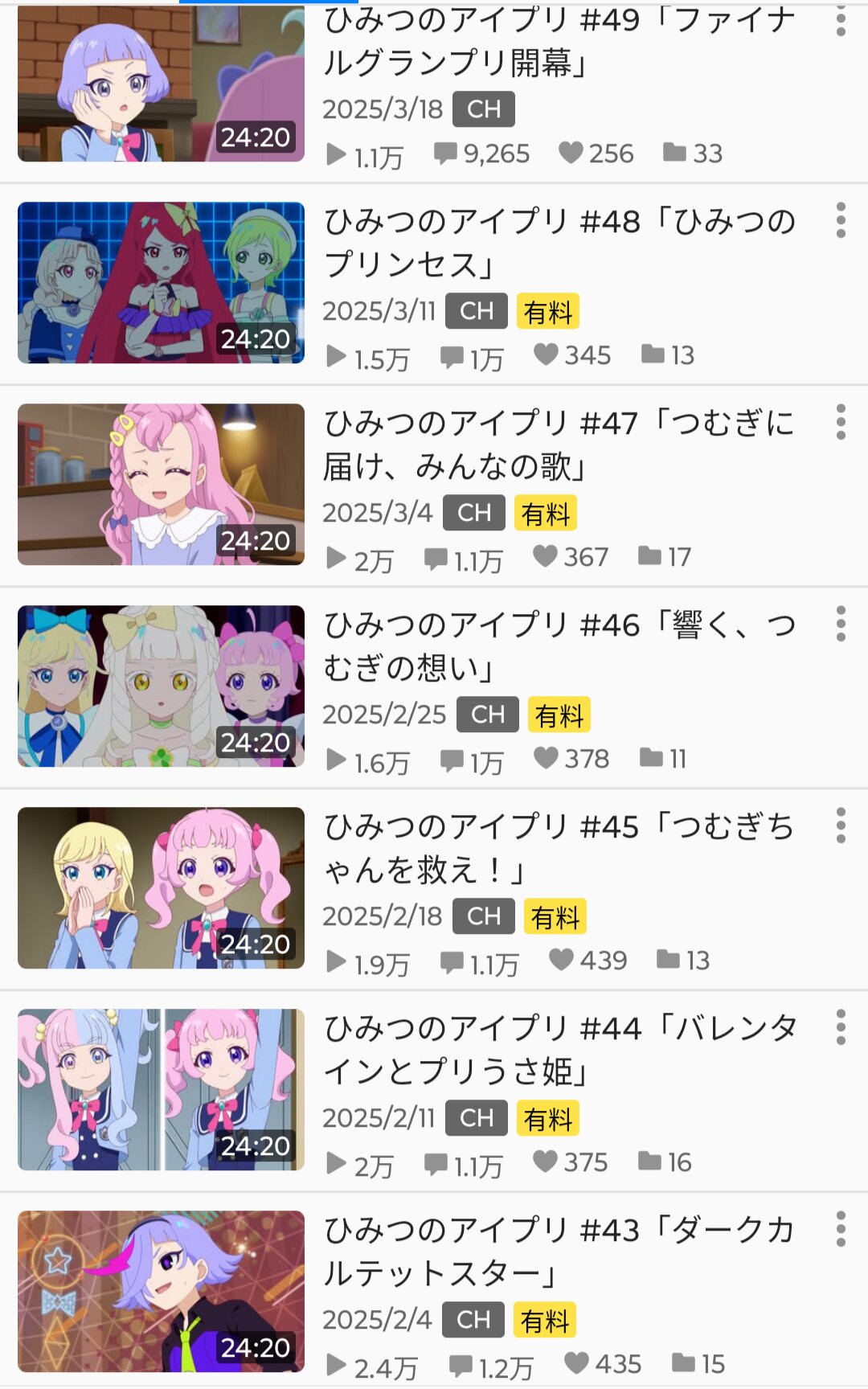Open the three-dot menu for episode #46

tap(841, 624)
